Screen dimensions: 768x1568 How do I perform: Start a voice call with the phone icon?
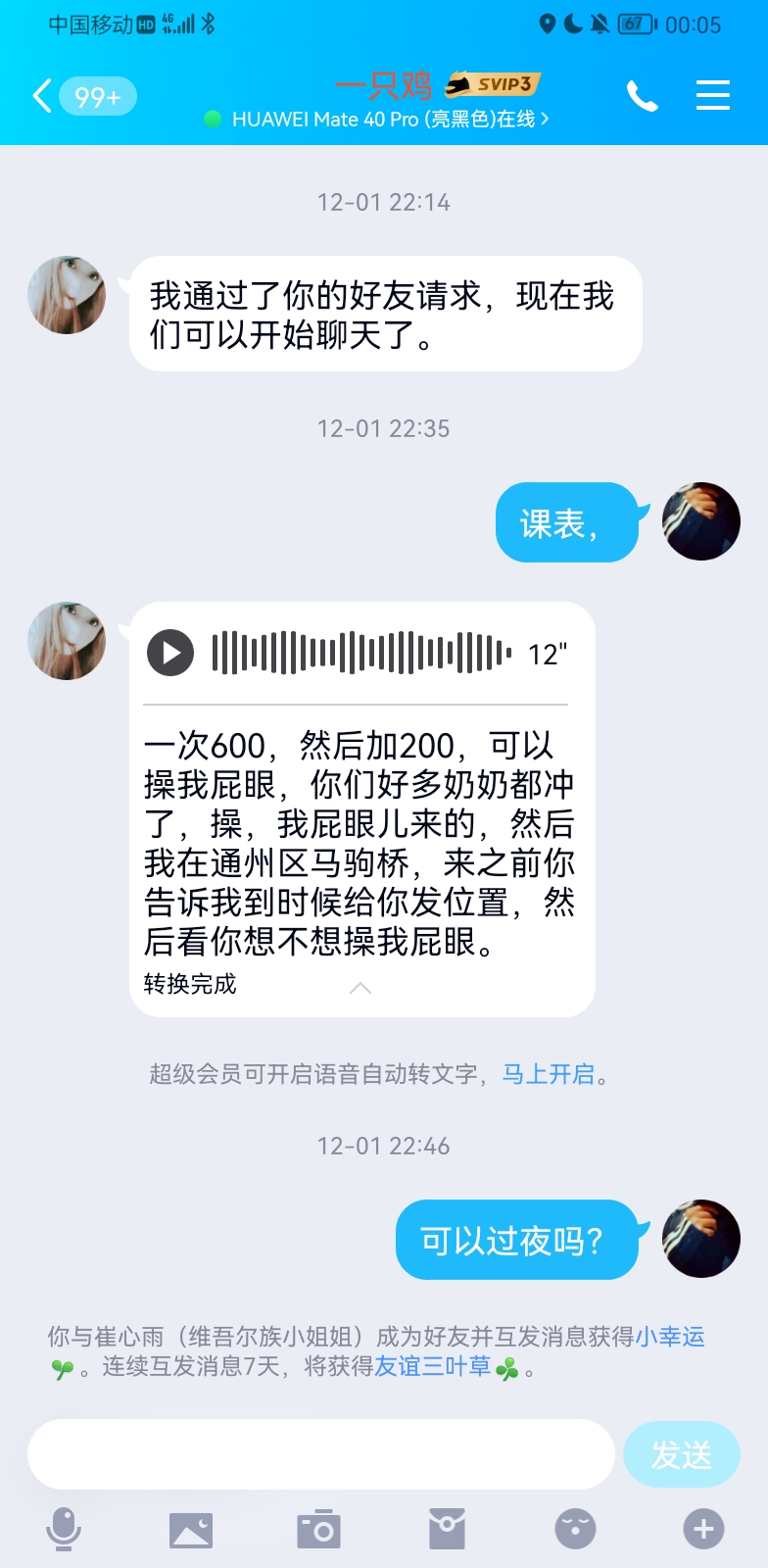pyautogui.click(x=643, y=96)
